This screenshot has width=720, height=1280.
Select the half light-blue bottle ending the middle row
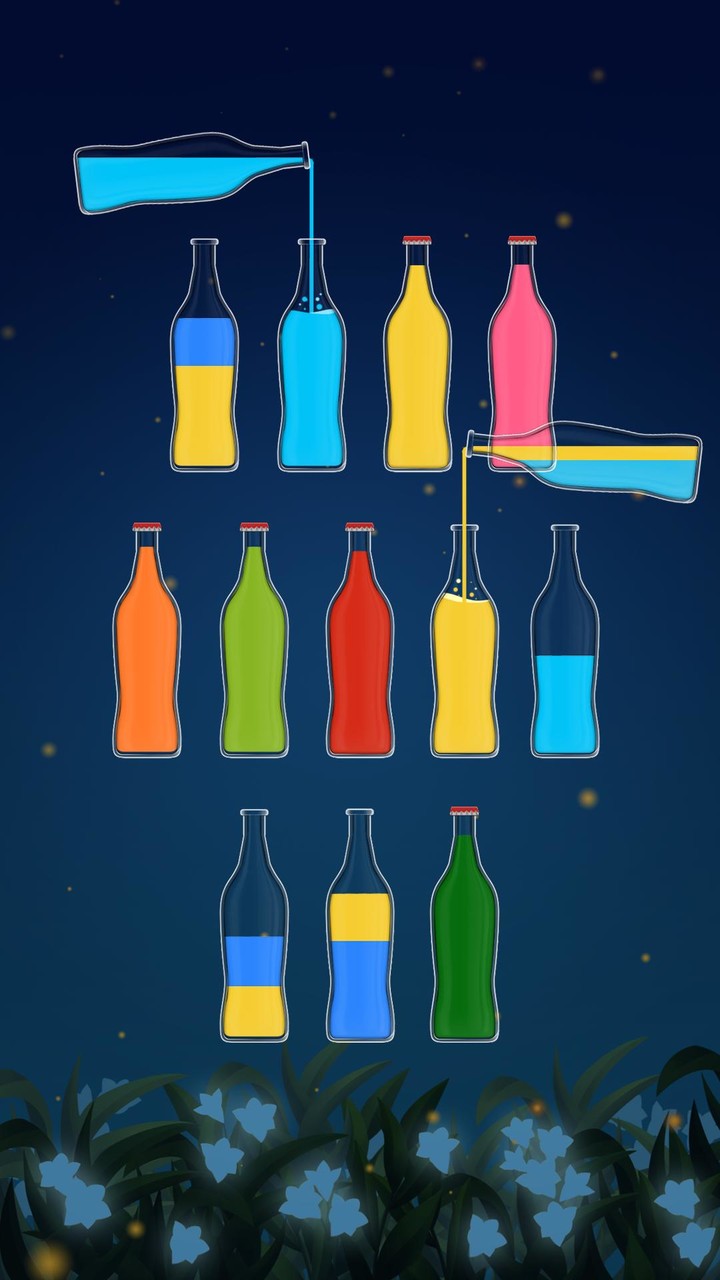(x=565, y=660)
